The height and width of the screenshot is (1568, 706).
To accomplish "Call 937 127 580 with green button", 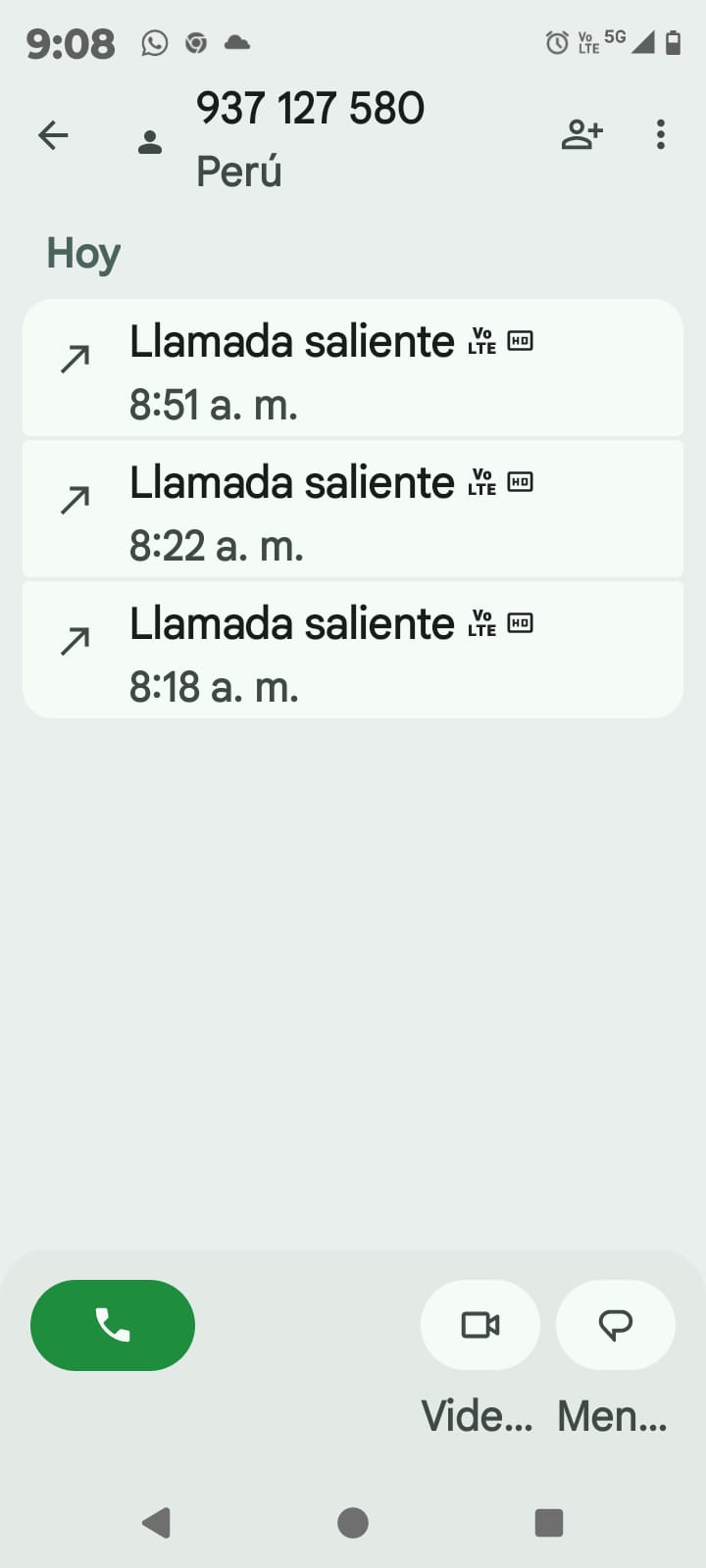I will [113, 1325].
